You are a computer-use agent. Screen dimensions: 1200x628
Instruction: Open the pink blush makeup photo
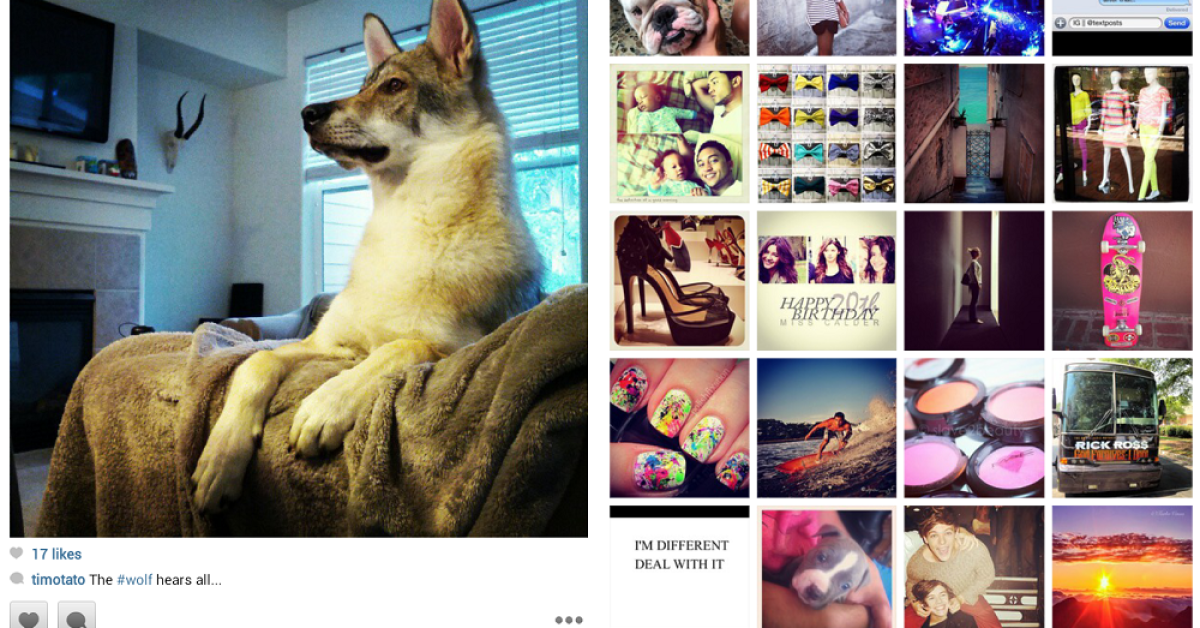click(974, 428)
